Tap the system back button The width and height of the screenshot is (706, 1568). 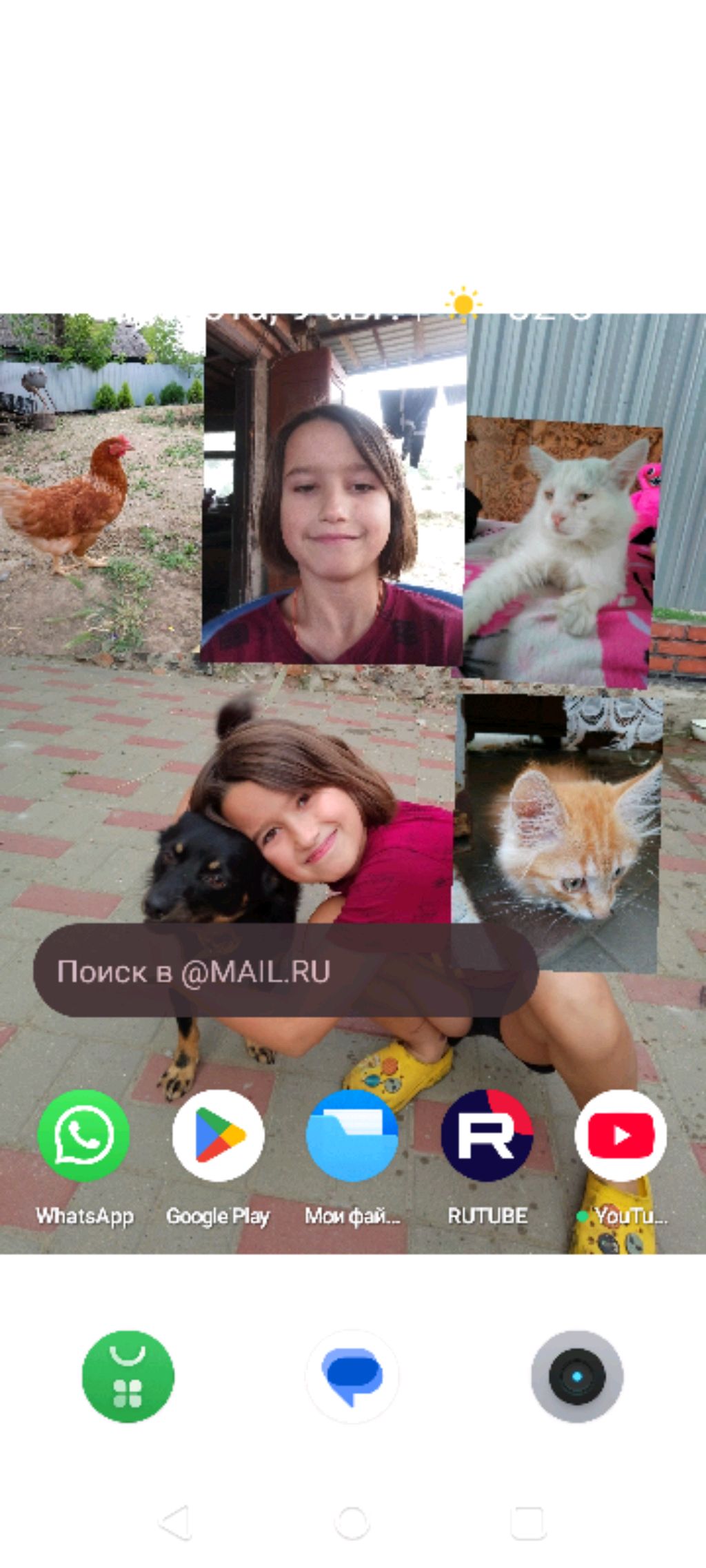175,1523
